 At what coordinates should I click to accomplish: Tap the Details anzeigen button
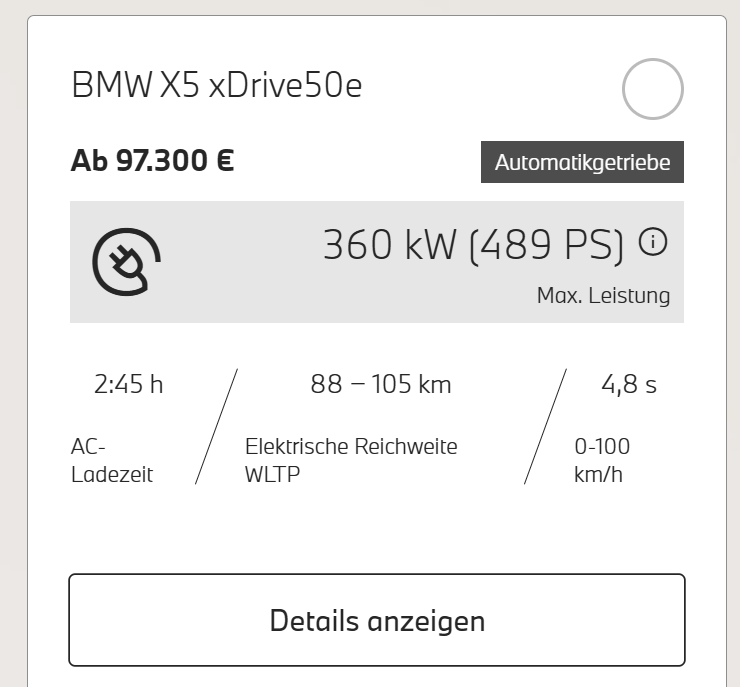pos(377,620)
